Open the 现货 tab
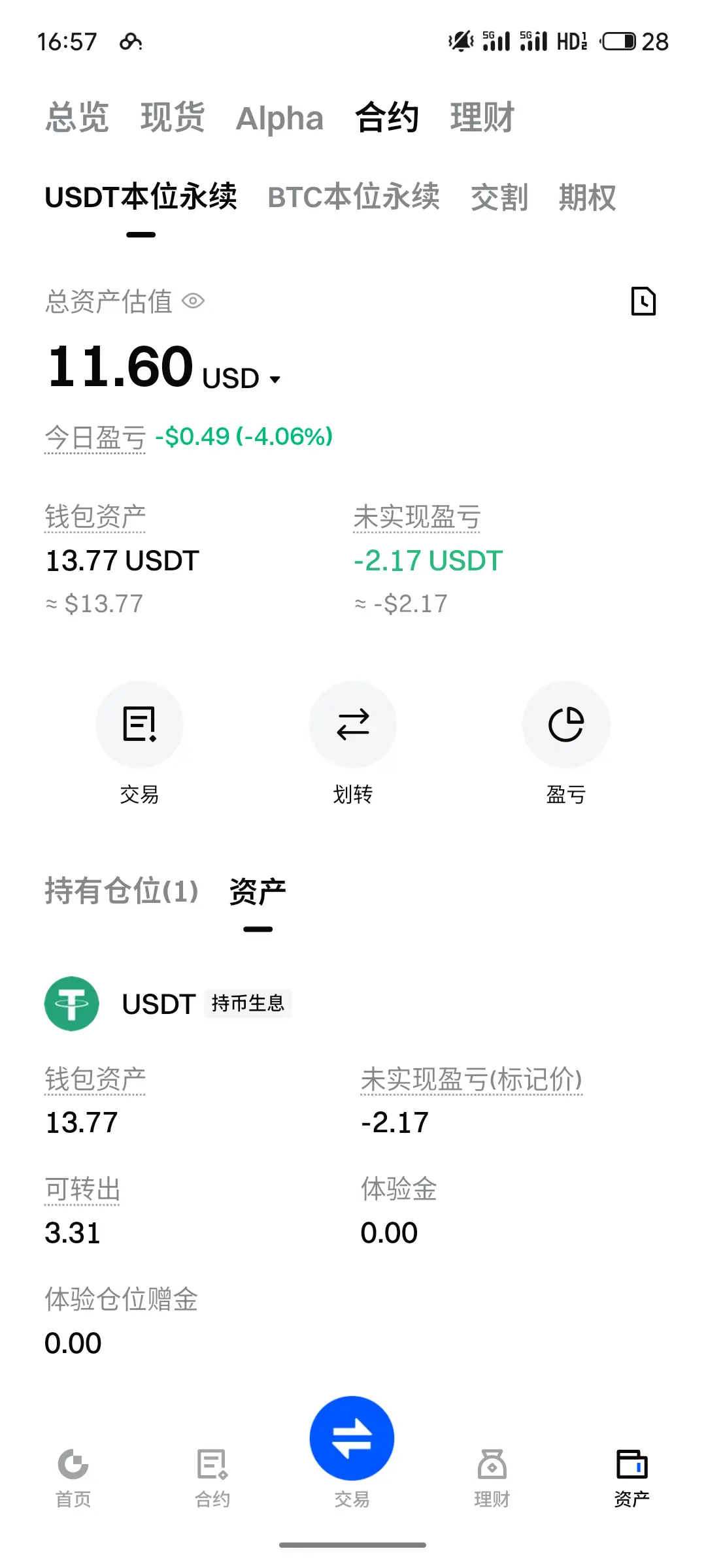706x1568 pixels. click(173, 118)
